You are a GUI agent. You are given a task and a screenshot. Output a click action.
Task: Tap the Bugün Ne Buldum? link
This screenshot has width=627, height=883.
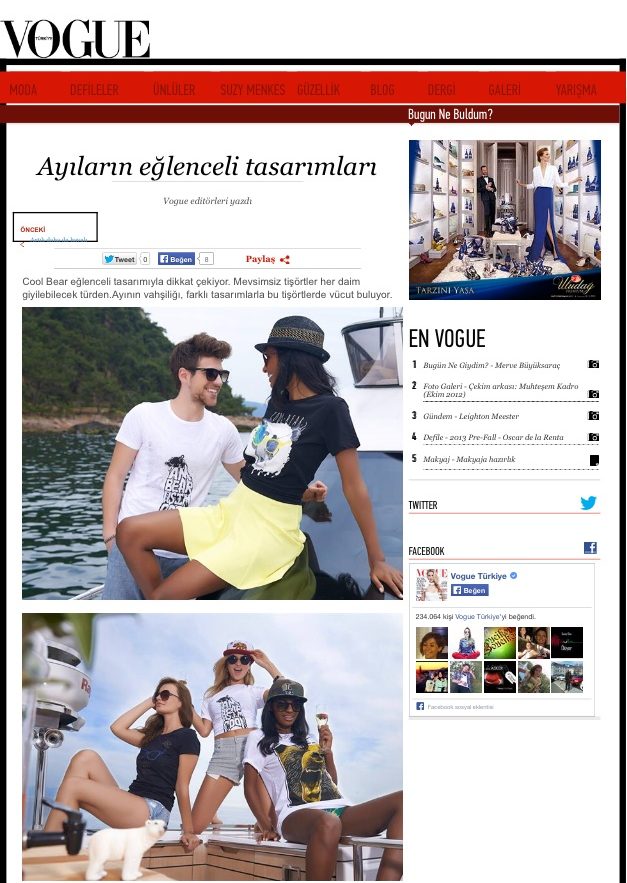coord(450,114)
